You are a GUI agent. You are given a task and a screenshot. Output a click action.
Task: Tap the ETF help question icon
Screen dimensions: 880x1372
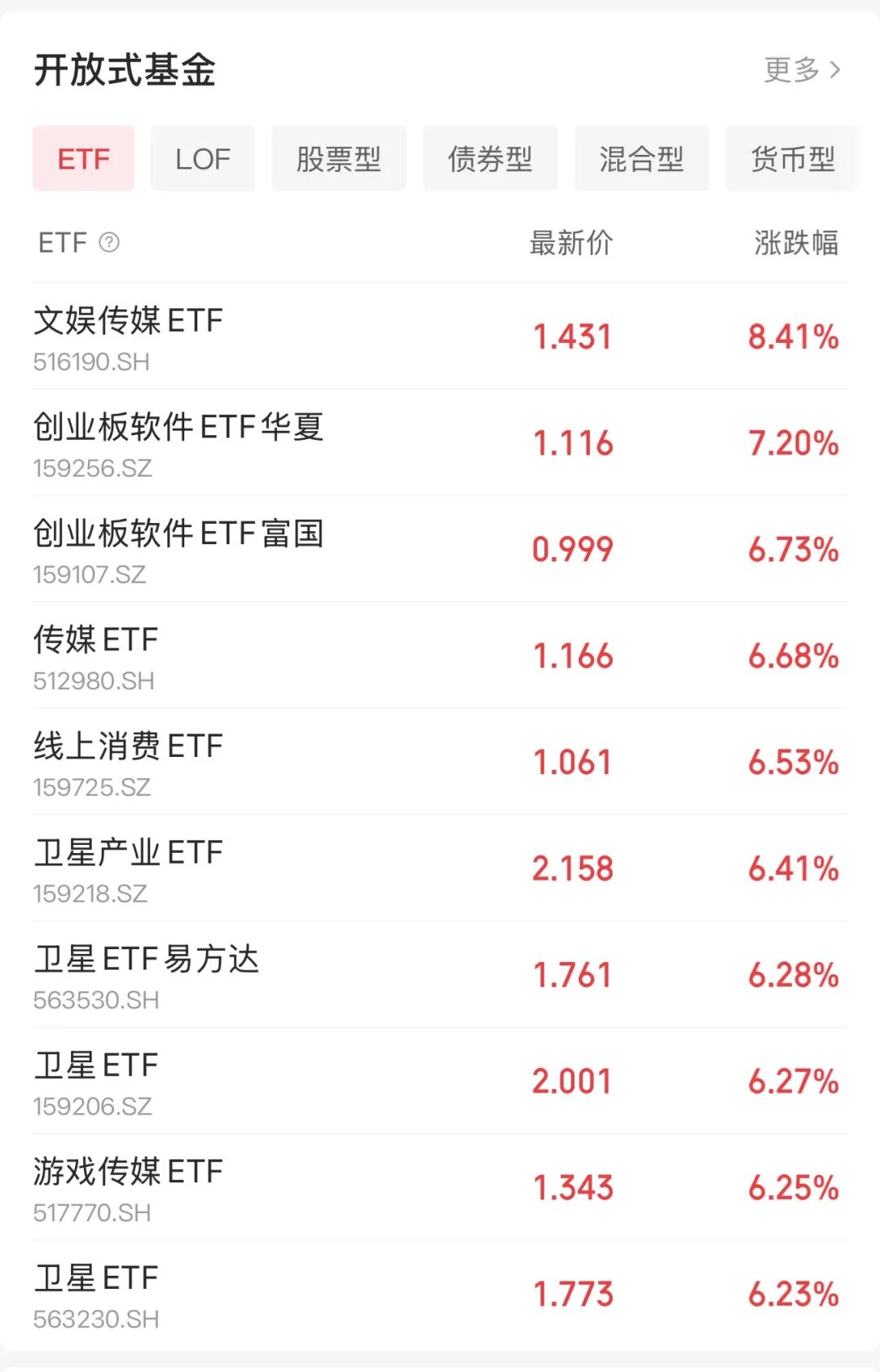pos(109,243)
